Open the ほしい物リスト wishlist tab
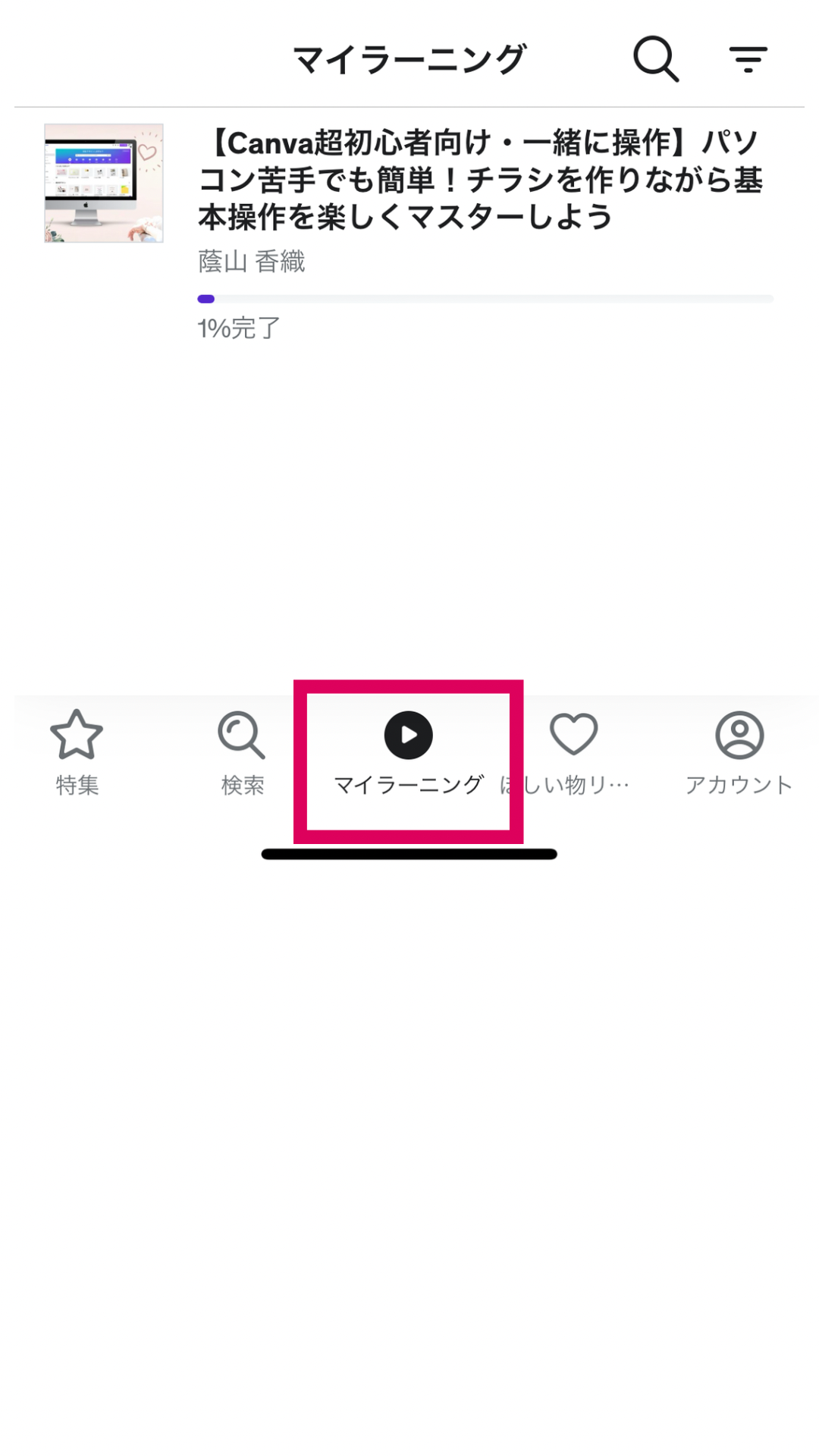This screenshot has height=1456, width=819. (573, 752)
